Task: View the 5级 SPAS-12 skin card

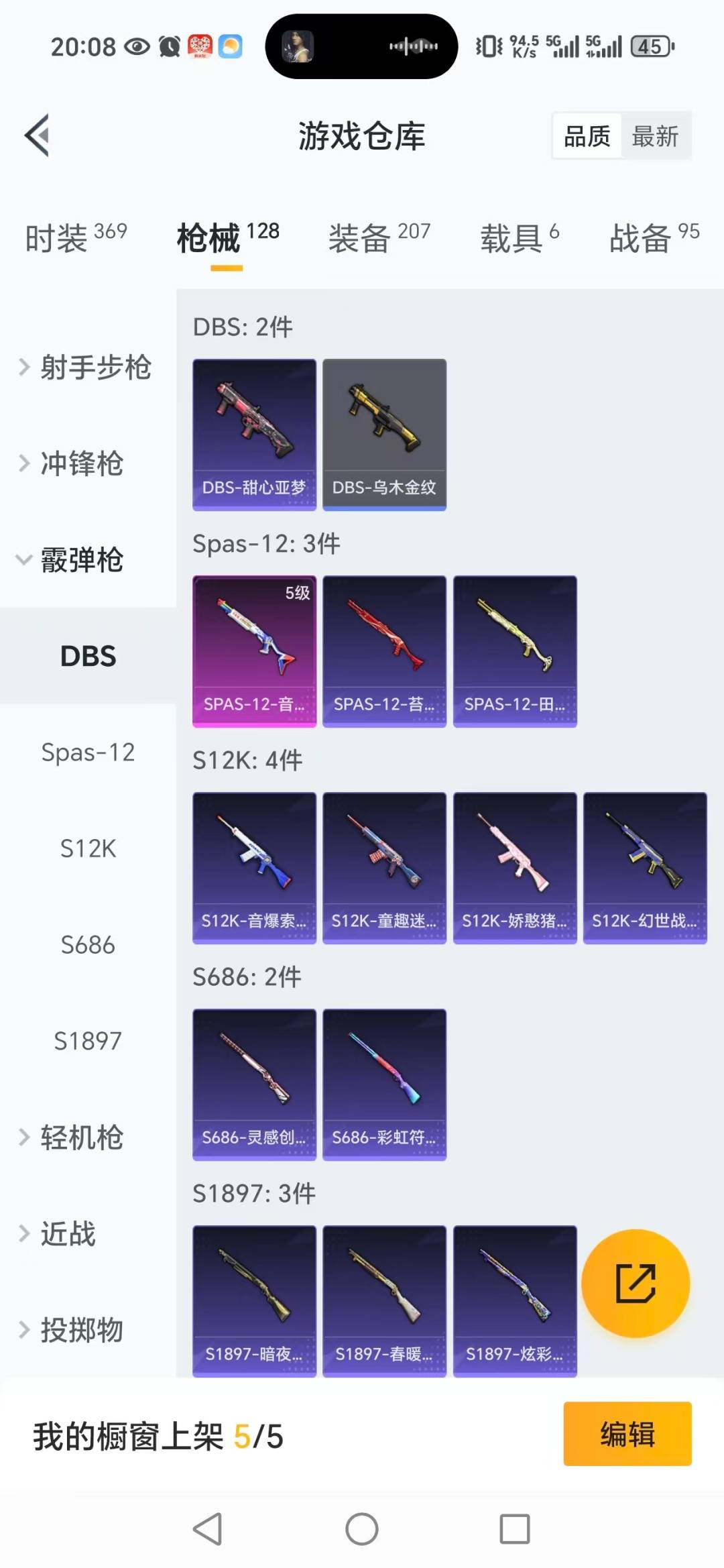Action: click(254, 651)
